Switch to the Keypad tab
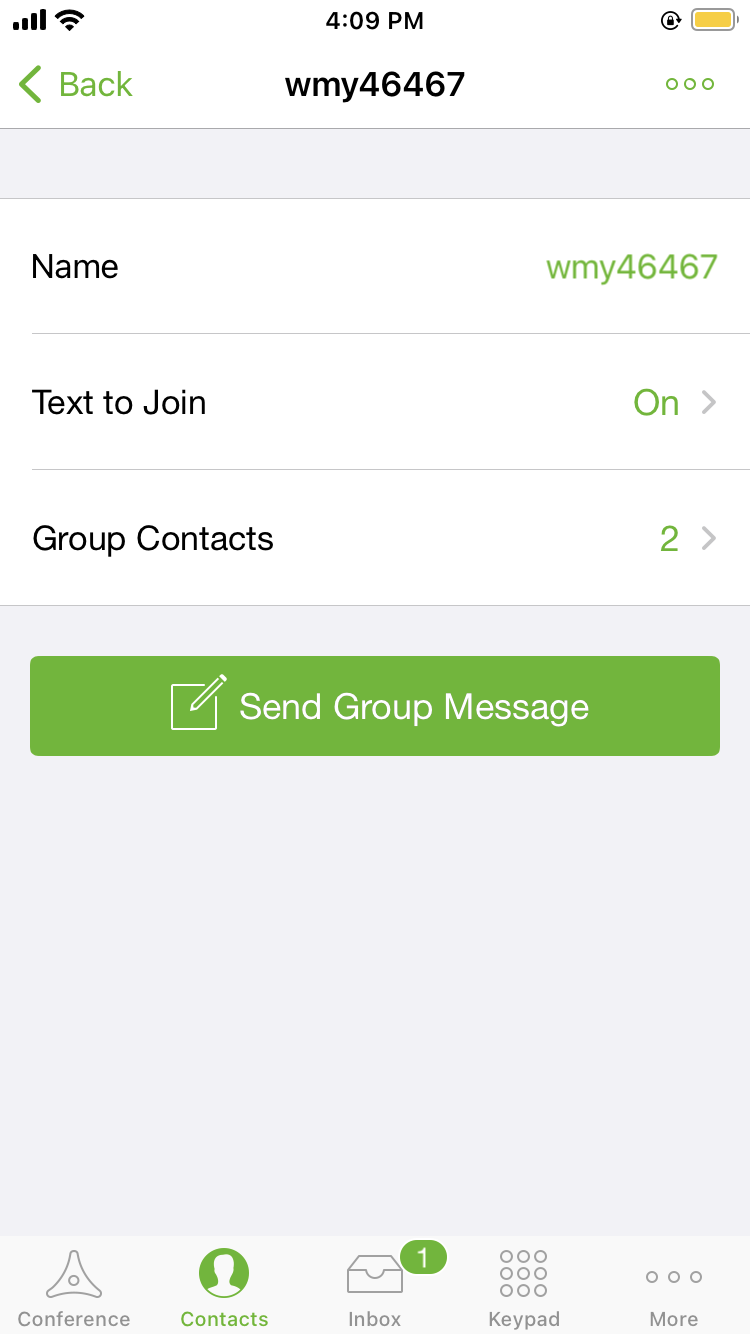The image size is (750, 1334). click(x=524, y=1287)
